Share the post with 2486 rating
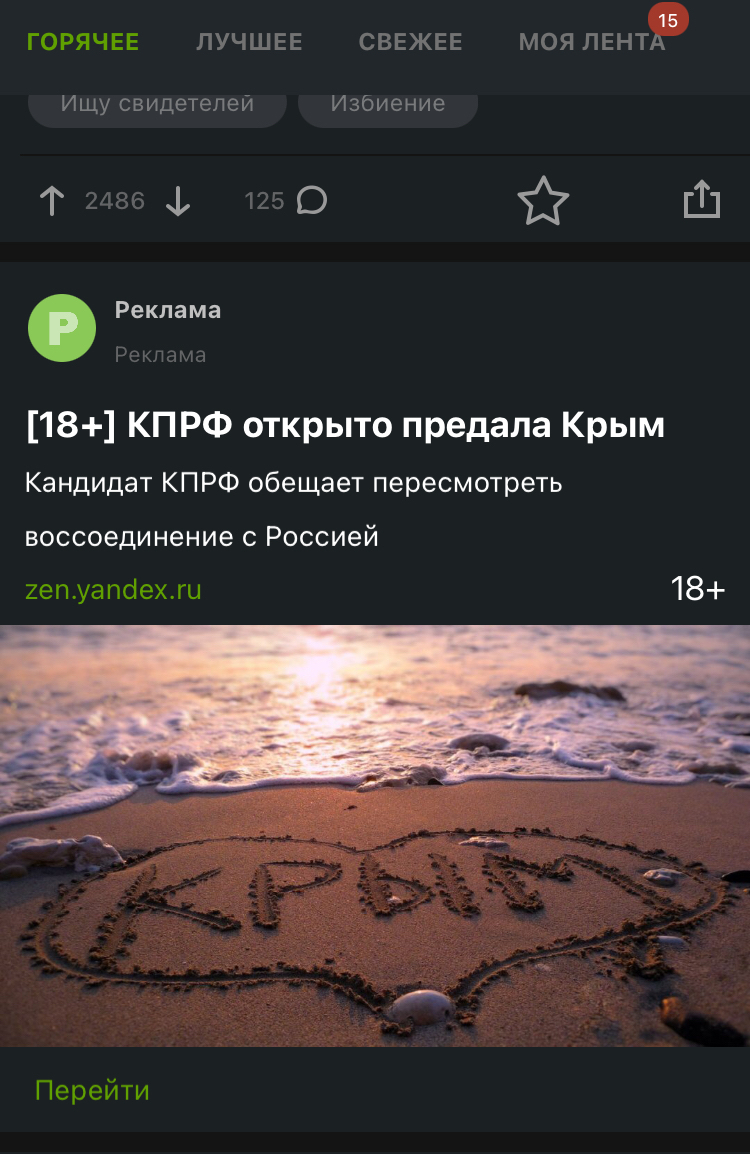Image resolution: width=750 pixels, height=1154 pixels. (702, 199)
